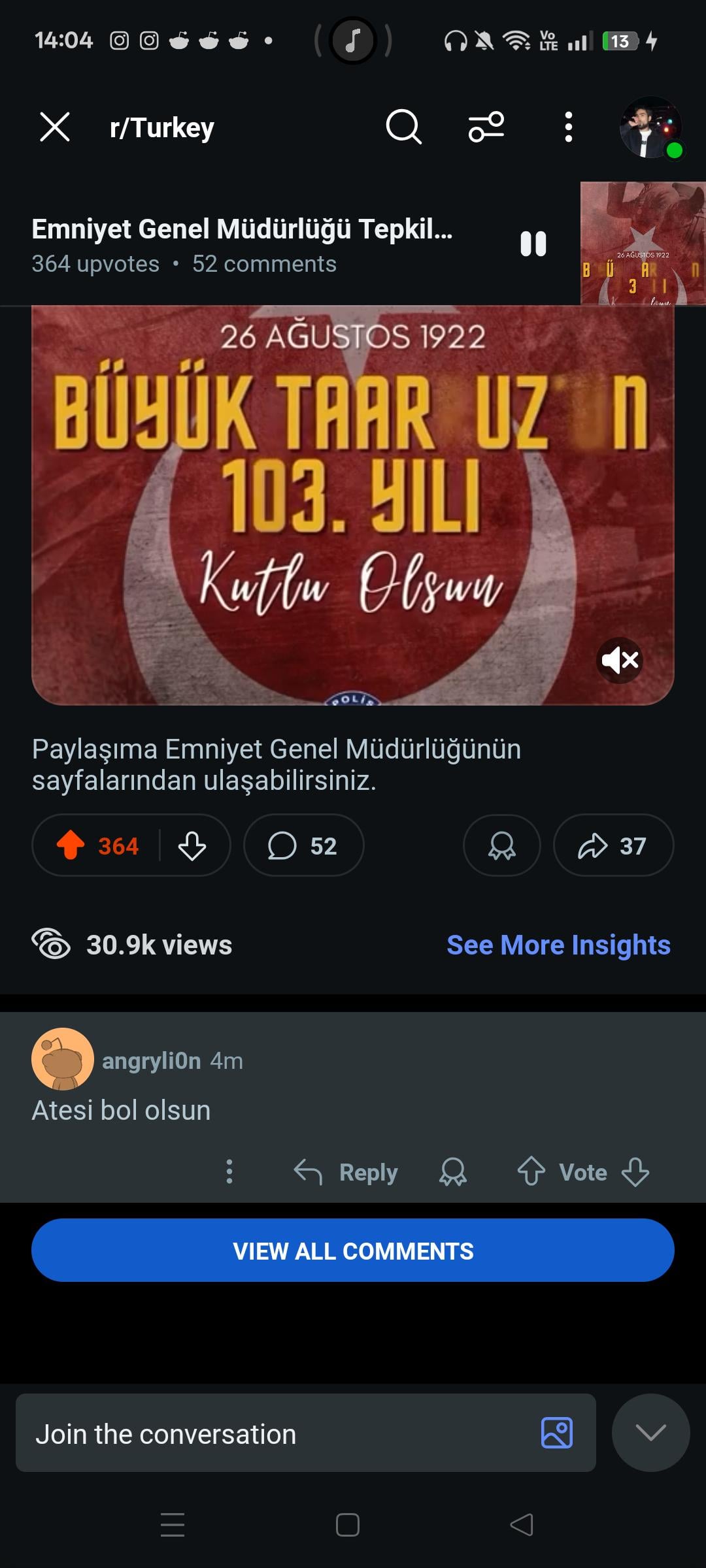This screenshot has height=1568, width=706.
Task: Open the mini video thumbnail
Action: pos(643,243)
